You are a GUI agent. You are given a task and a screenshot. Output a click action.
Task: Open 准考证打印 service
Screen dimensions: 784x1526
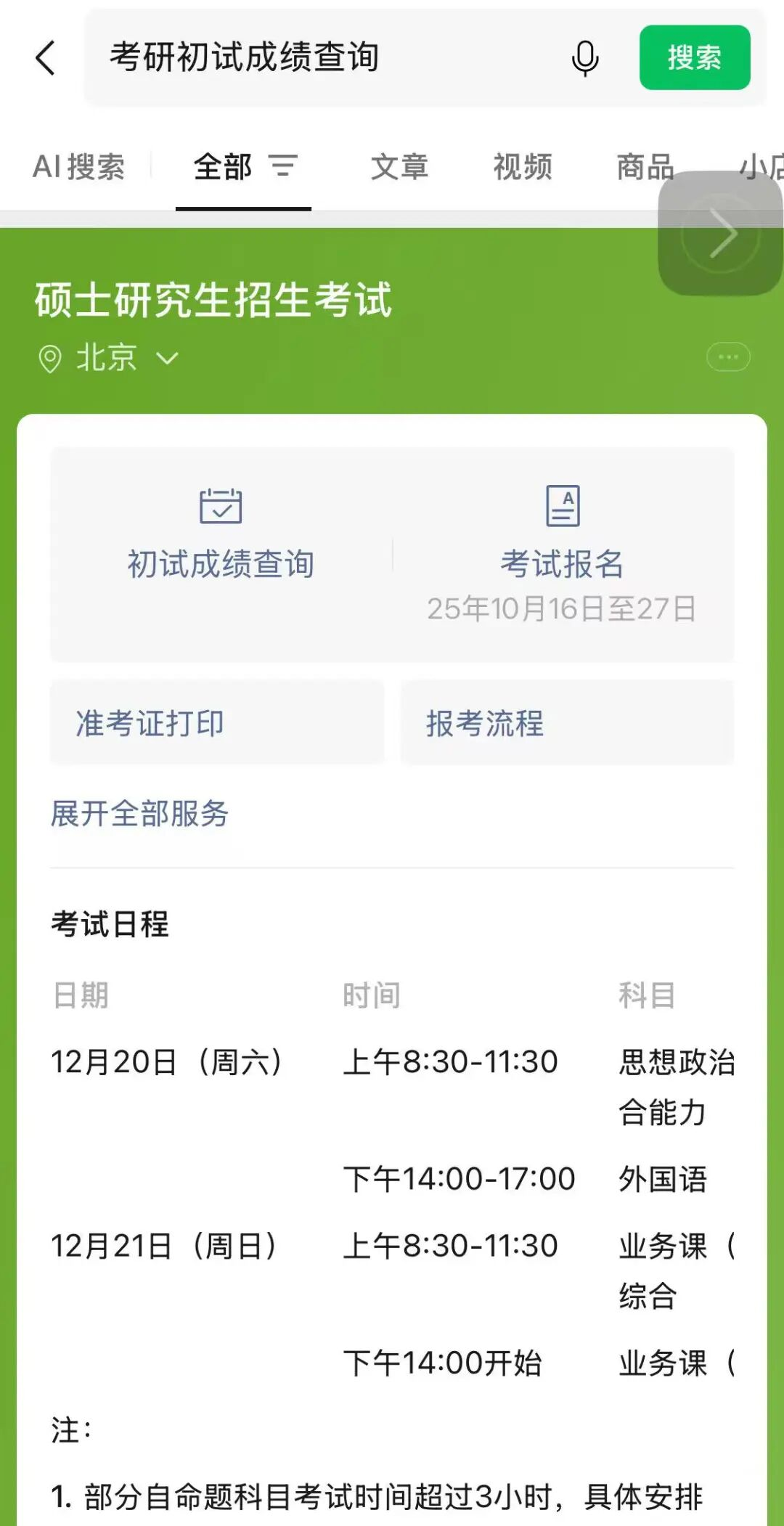216,722
